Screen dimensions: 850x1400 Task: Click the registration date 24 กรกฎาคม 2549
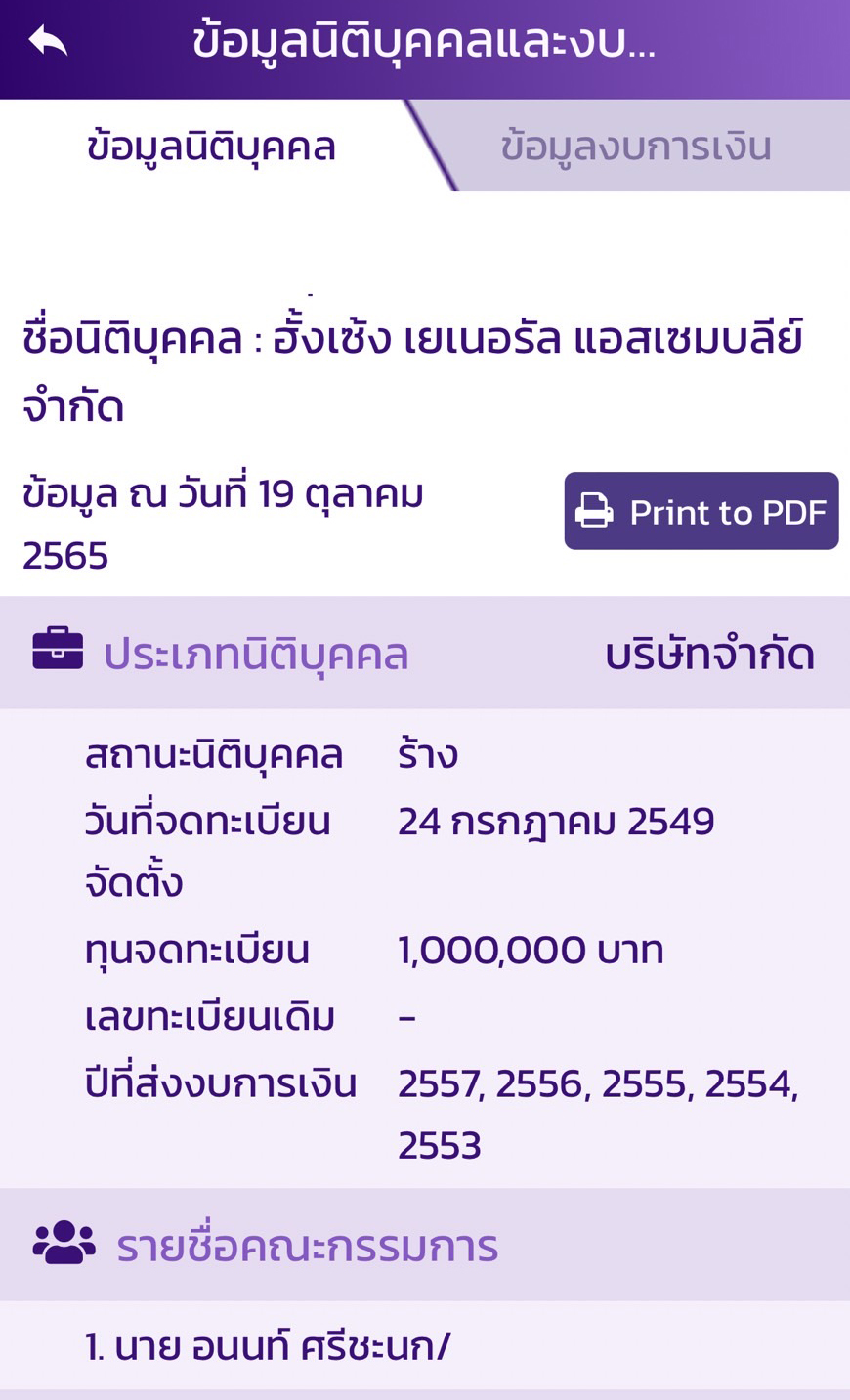[x=553, y=821]
